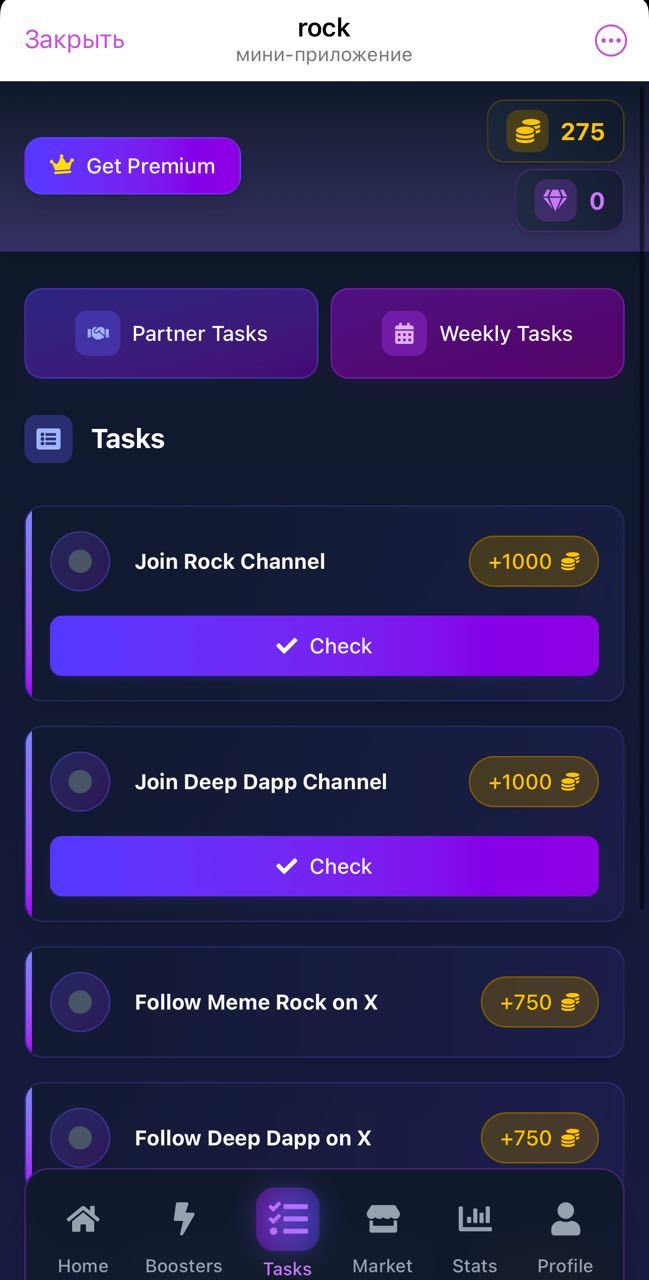Open Partner Tasks
Image resolution: width=649 pixels, height=1280 pixels.
point(171,334)
